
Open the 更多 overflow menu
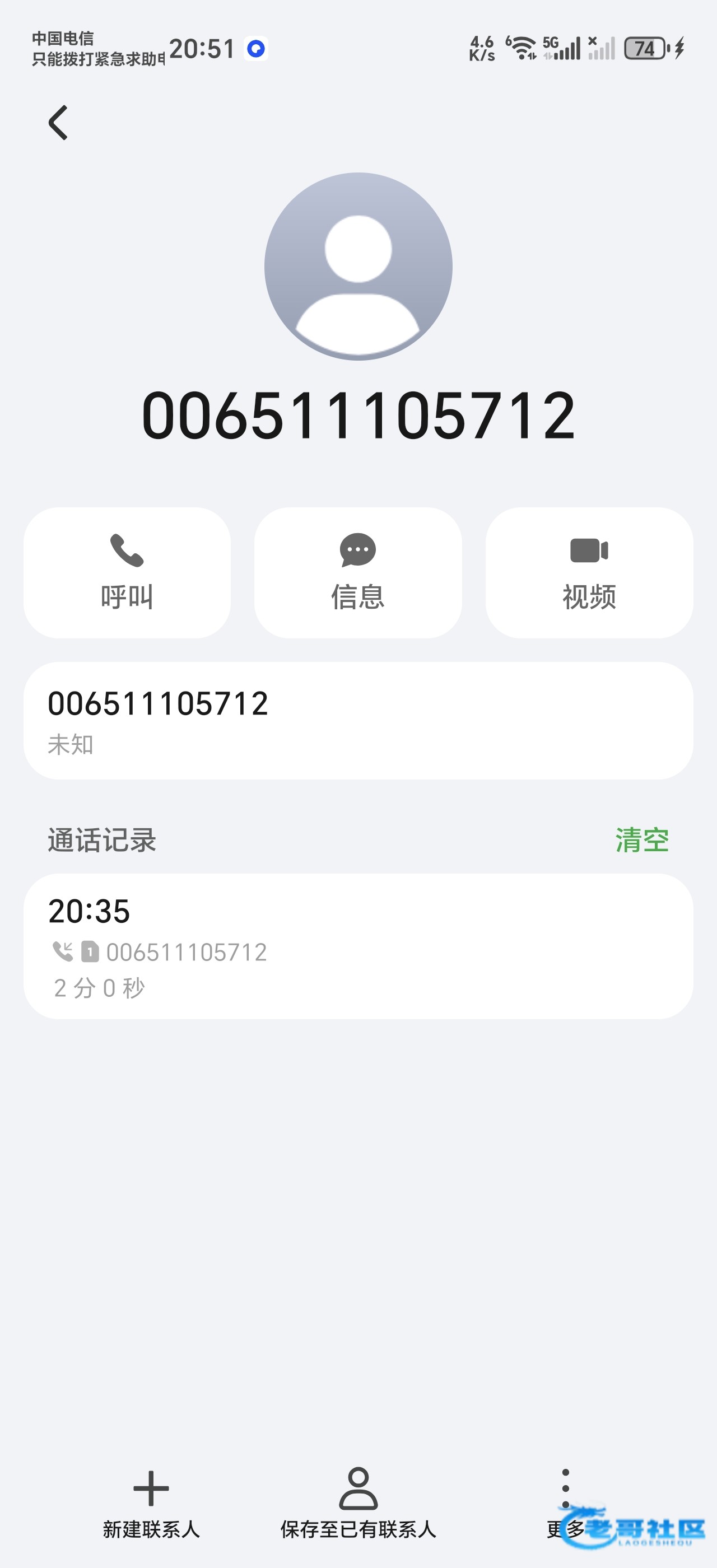[x=565, y=1504]
